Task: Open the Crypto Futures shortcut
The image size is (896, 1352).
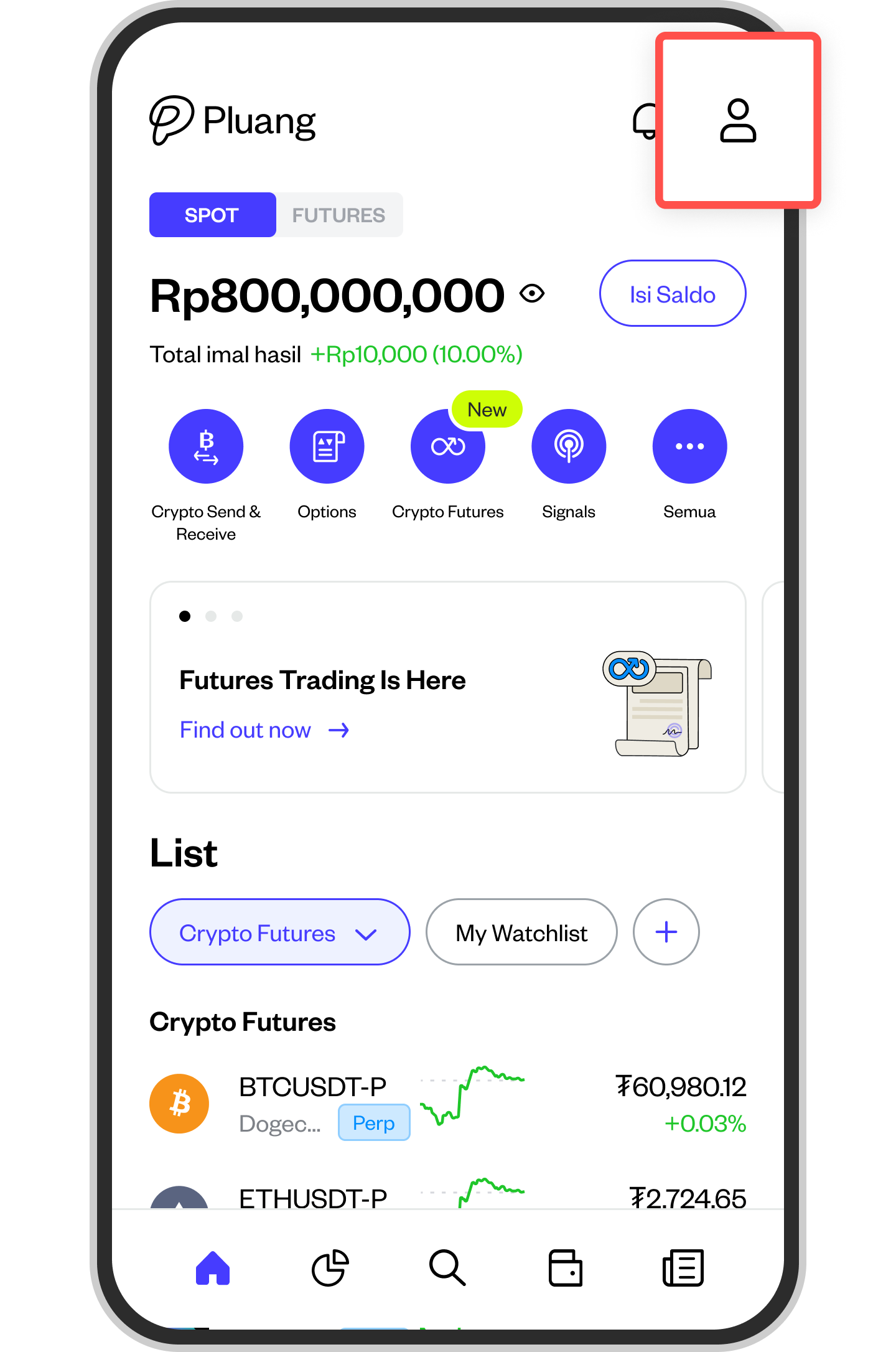Action: [447, 447]
